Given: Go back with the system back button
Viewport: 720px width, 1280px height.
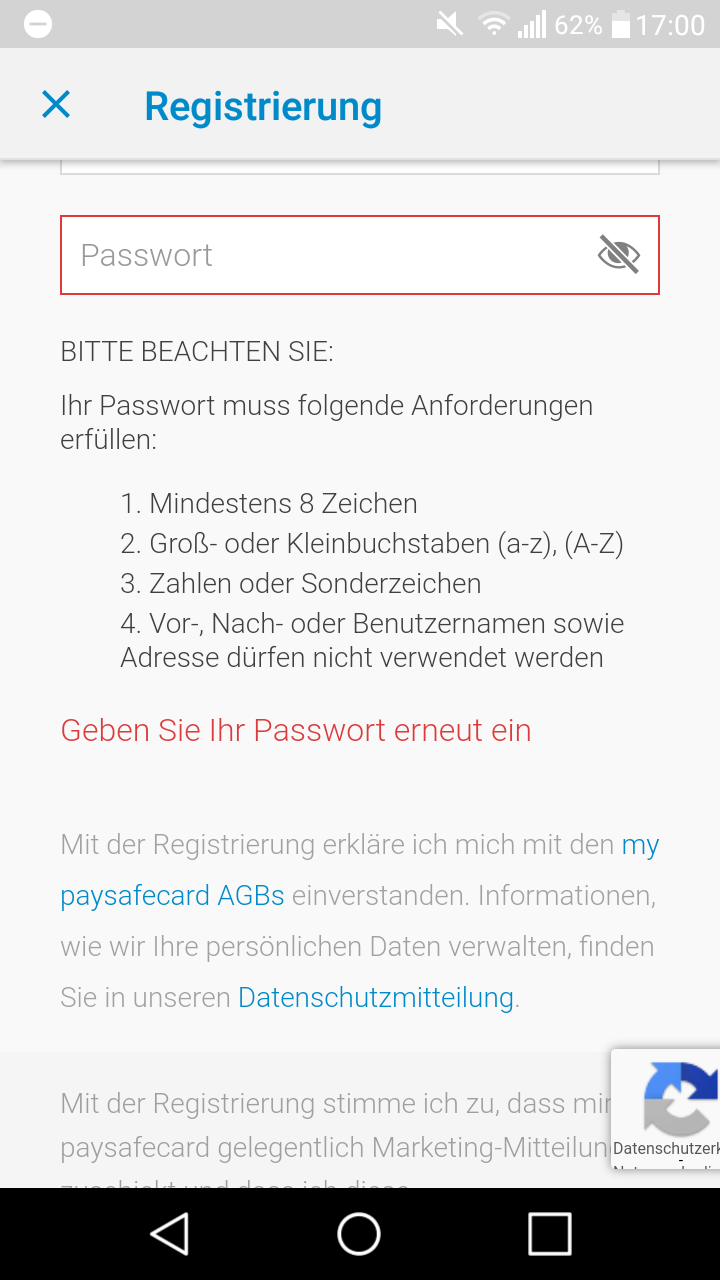Looking at the screenshot, I should [x=170, y=1234].
